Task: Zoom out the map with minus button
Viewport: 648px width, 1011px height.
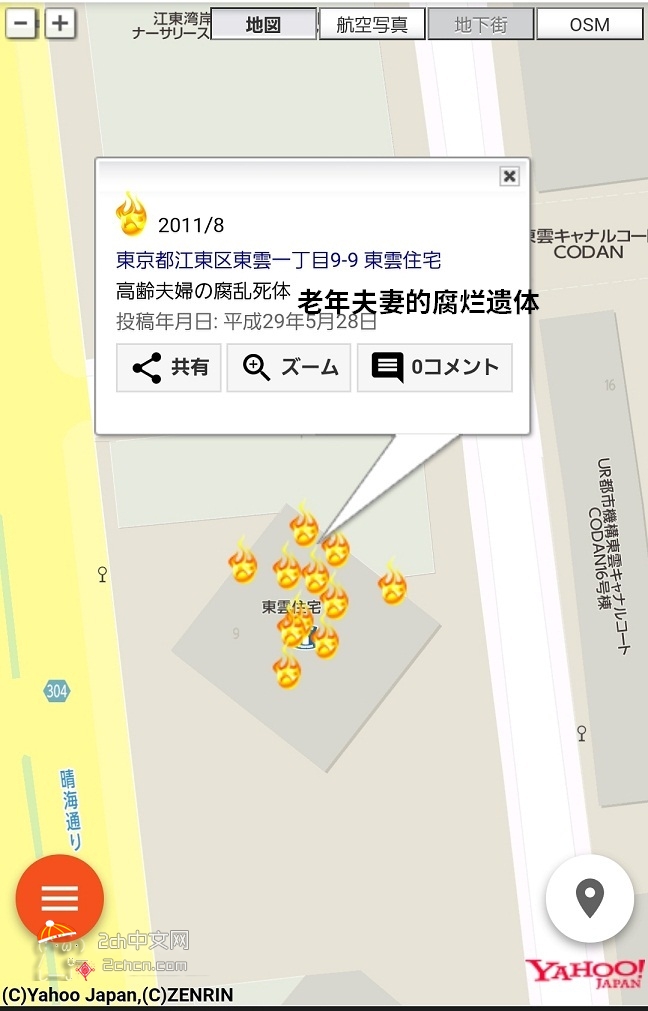Action: (21, 23)
